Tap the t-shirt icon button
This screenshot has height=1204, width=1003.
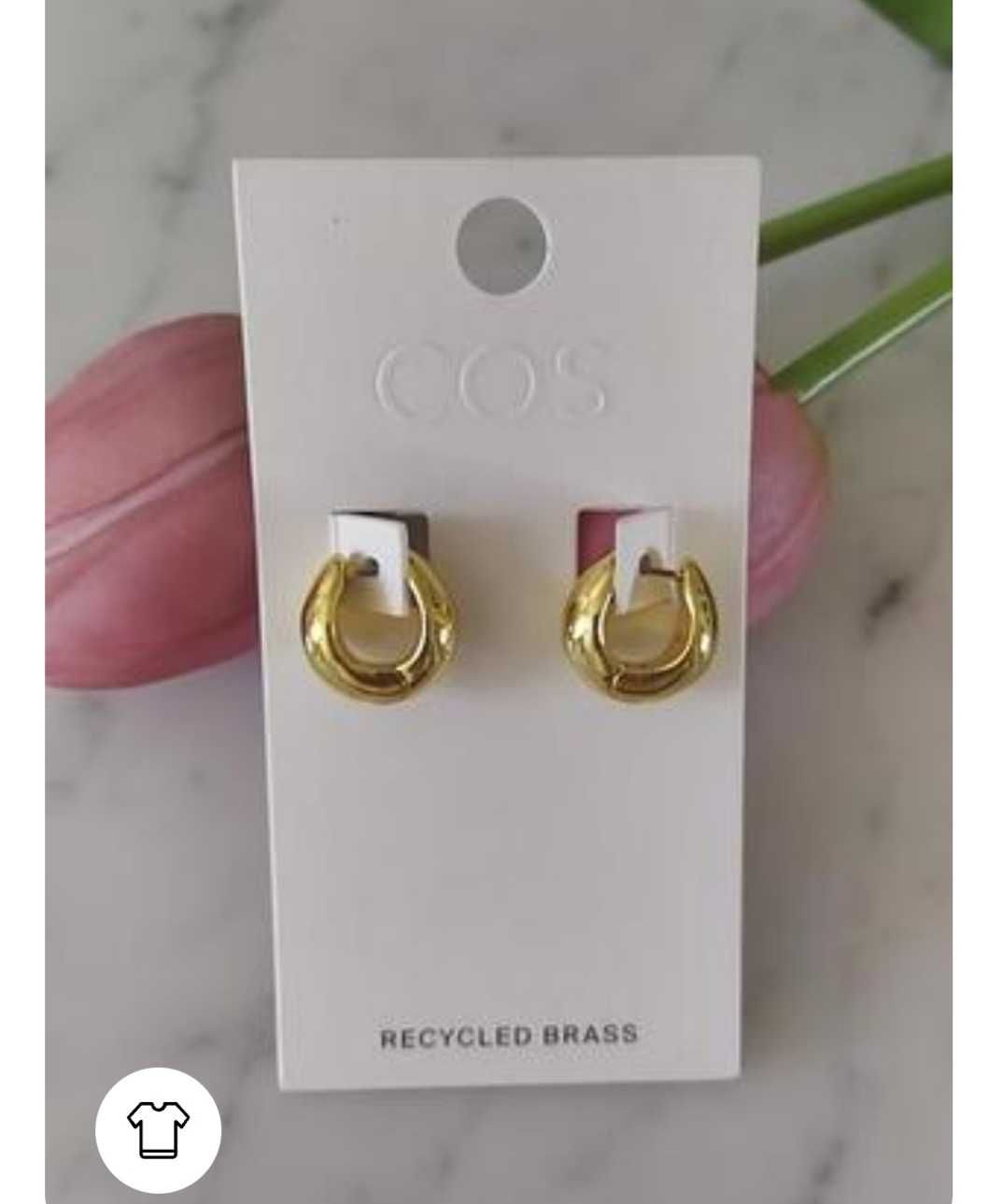[158, 1129]
